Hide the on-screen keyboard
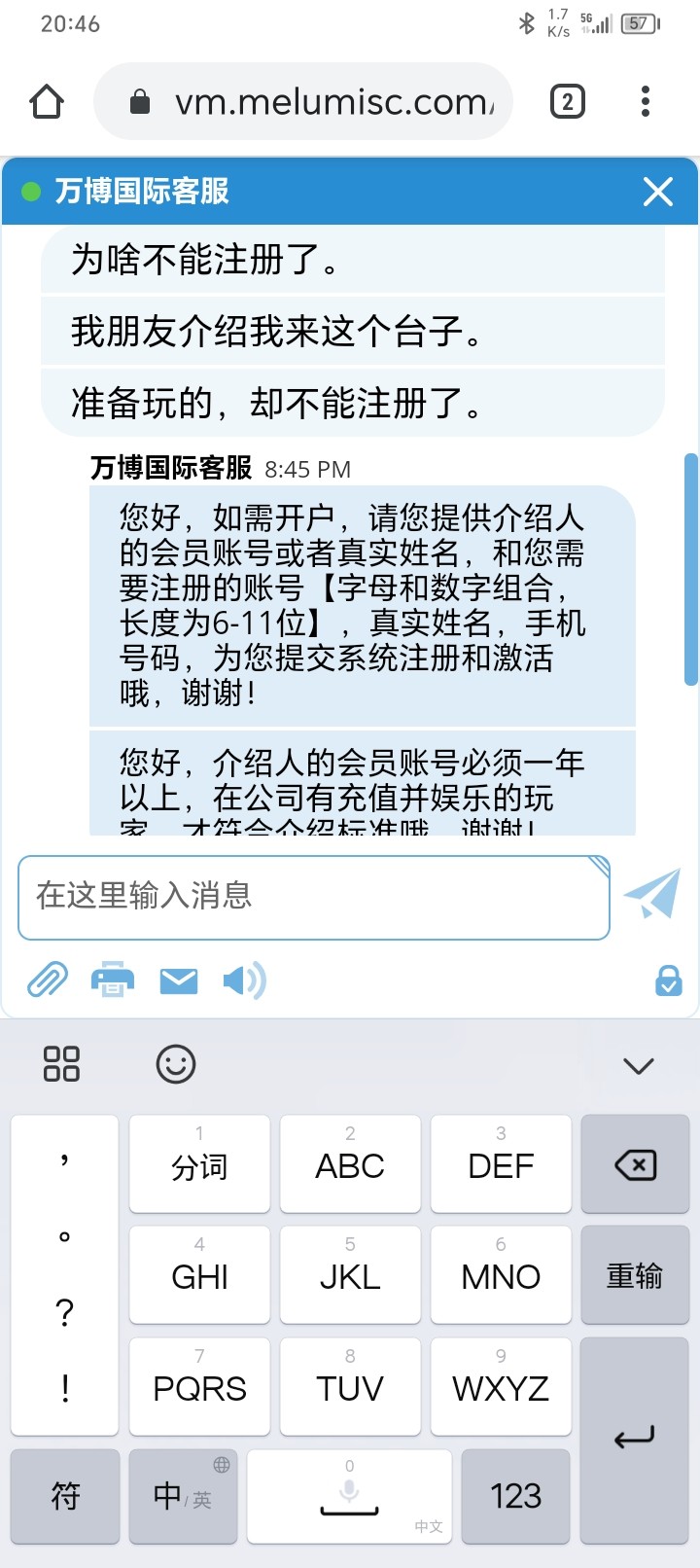700x1568 pixels. 639,1066
